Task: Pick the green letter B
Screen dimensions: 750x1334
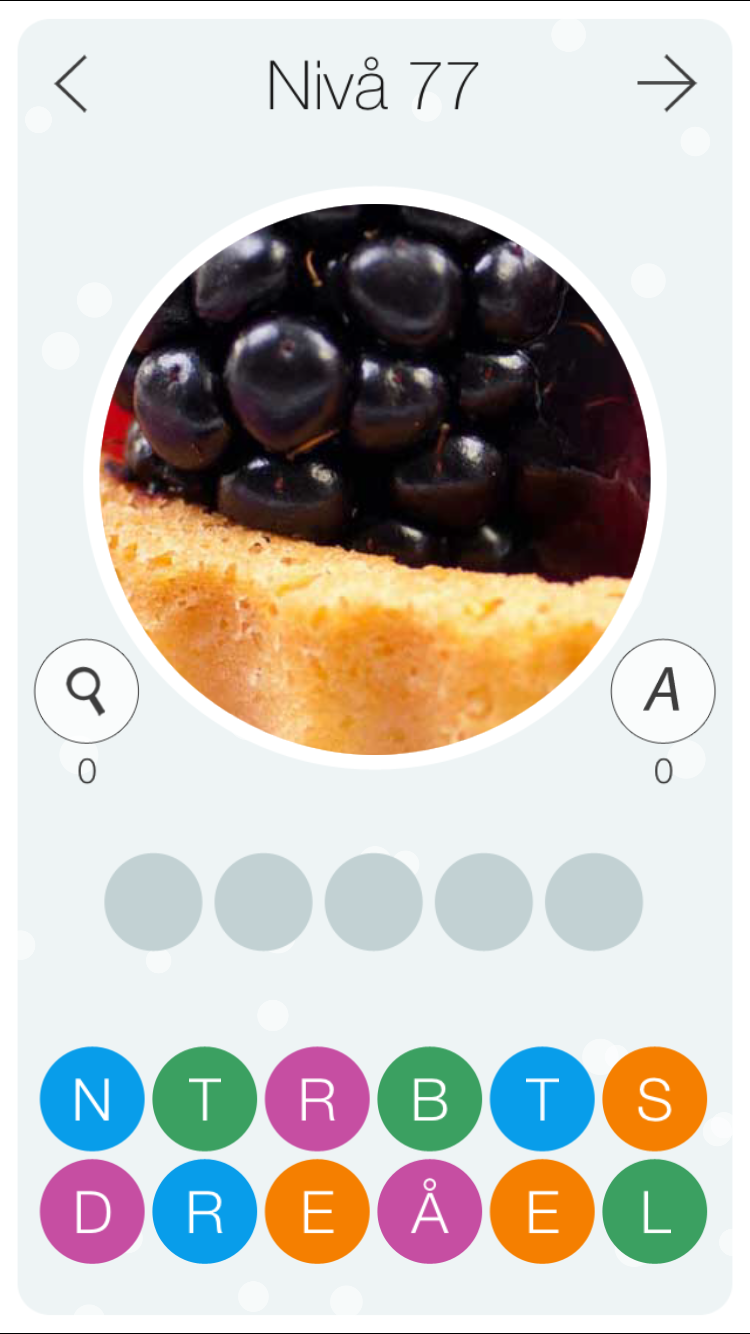Action: [430, 1099]
